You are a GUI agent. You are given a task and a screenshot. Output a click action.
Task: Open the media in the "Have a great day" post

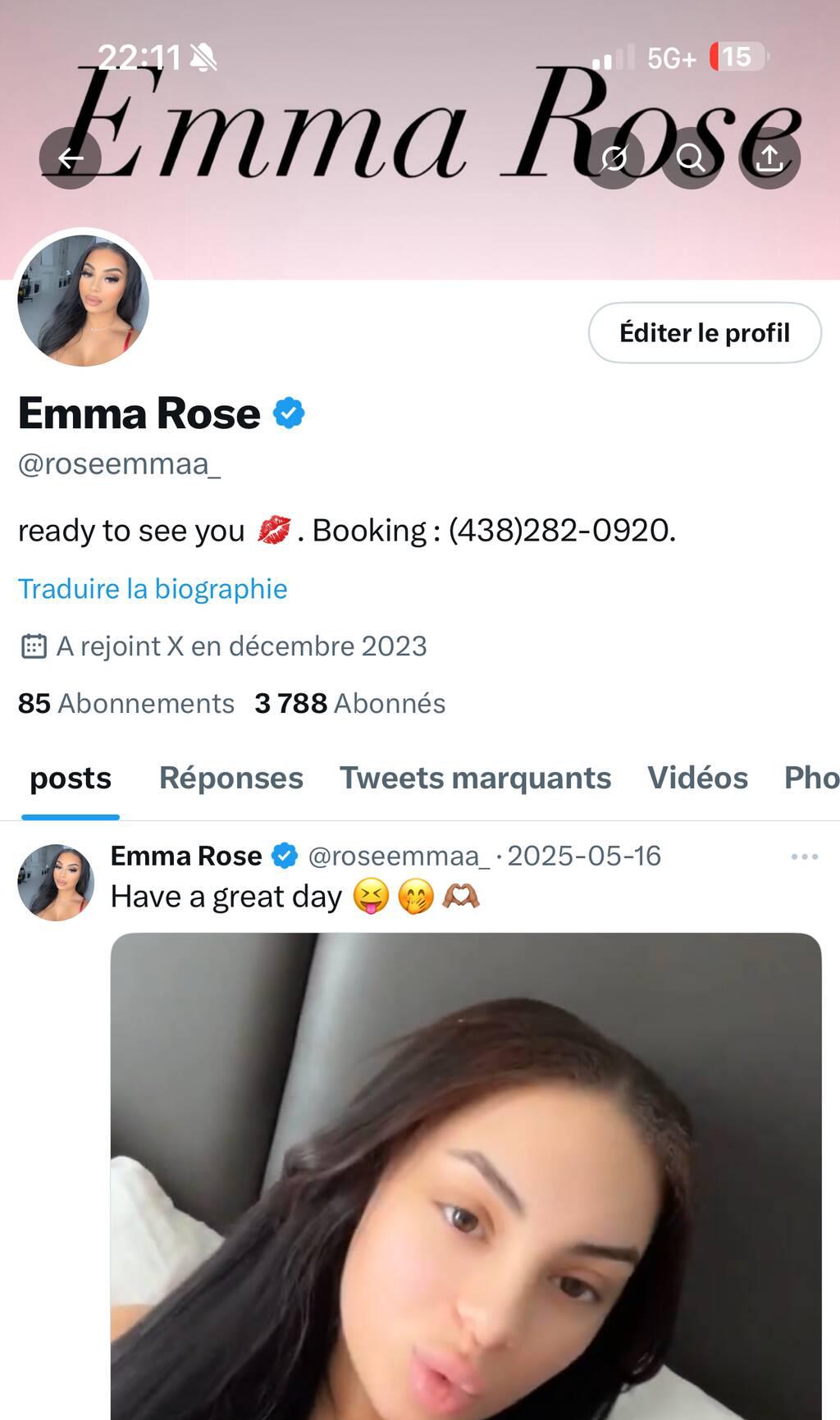pos(466,1175)
